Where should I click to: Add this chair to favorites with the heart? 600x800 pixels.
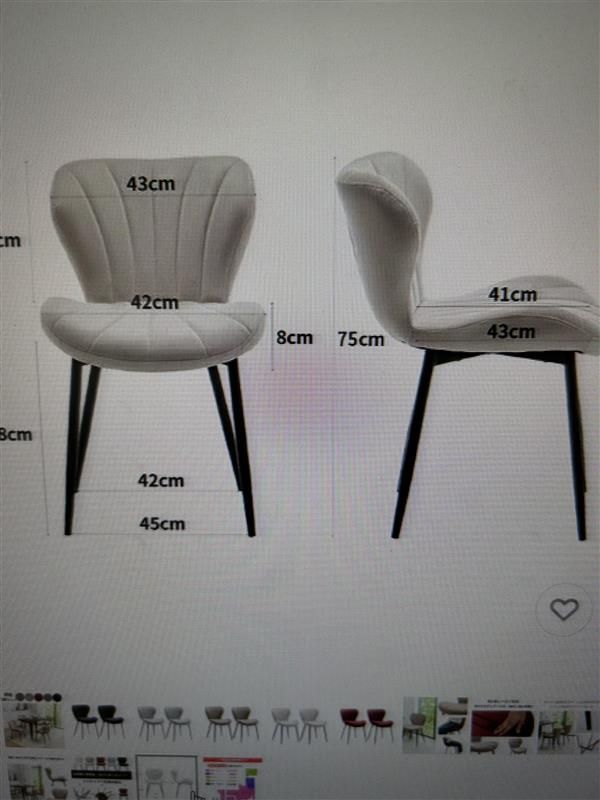tap(564, 609)
